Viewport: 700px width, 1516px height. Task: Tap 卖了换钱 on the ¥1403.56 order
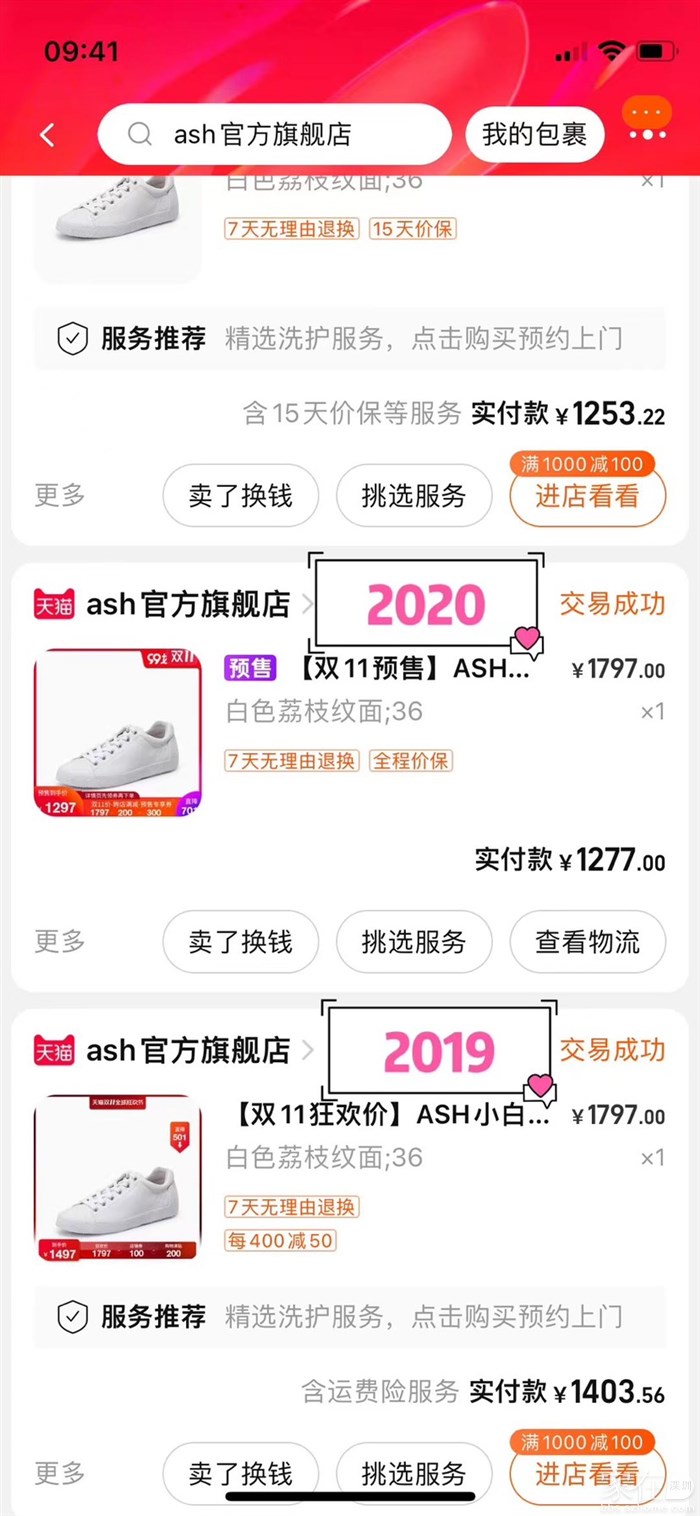pyautogui.click(x=240, y=1474)
